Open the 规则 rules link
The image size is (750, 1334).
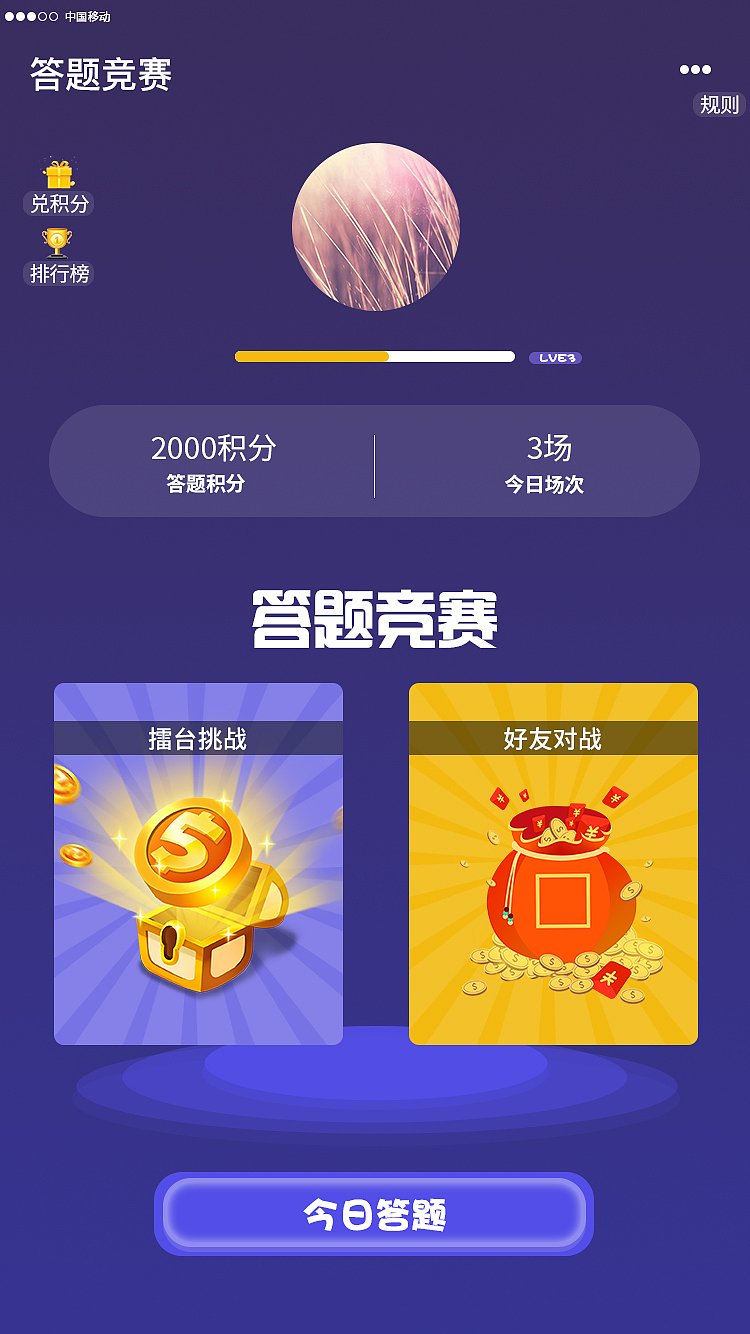[721, 105]
